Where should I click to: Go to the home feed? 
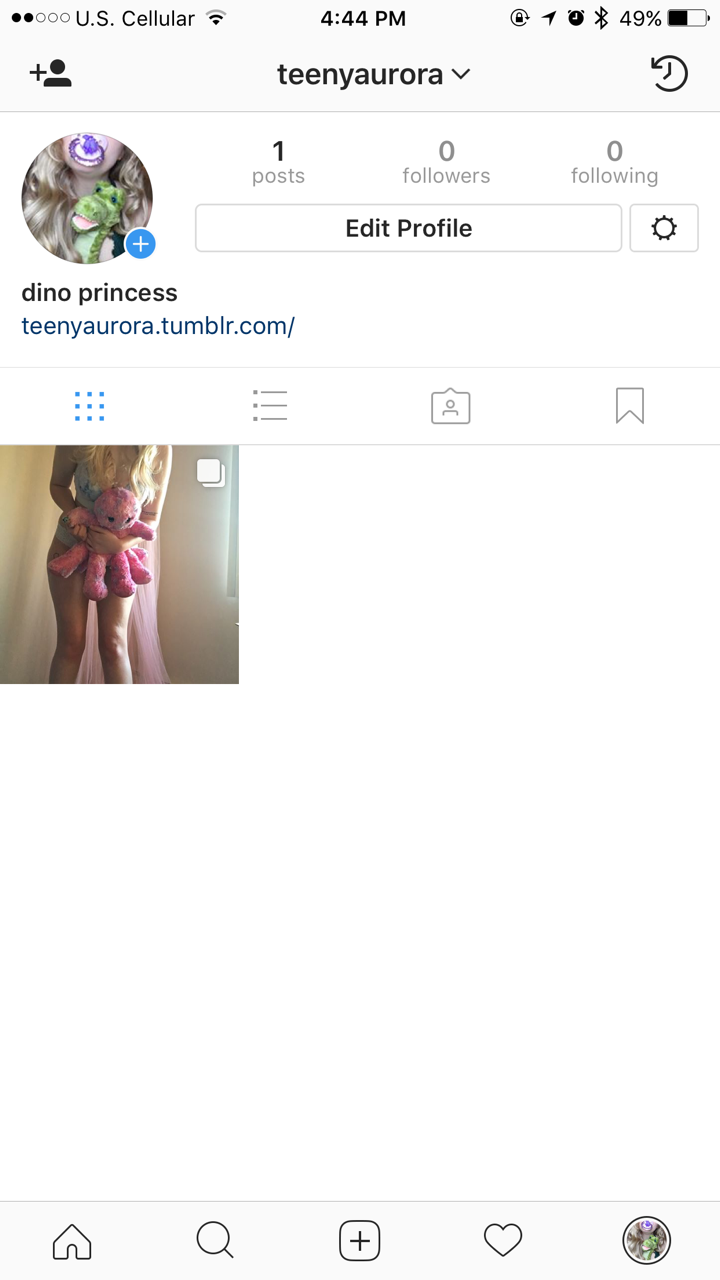click(72, 1241)
